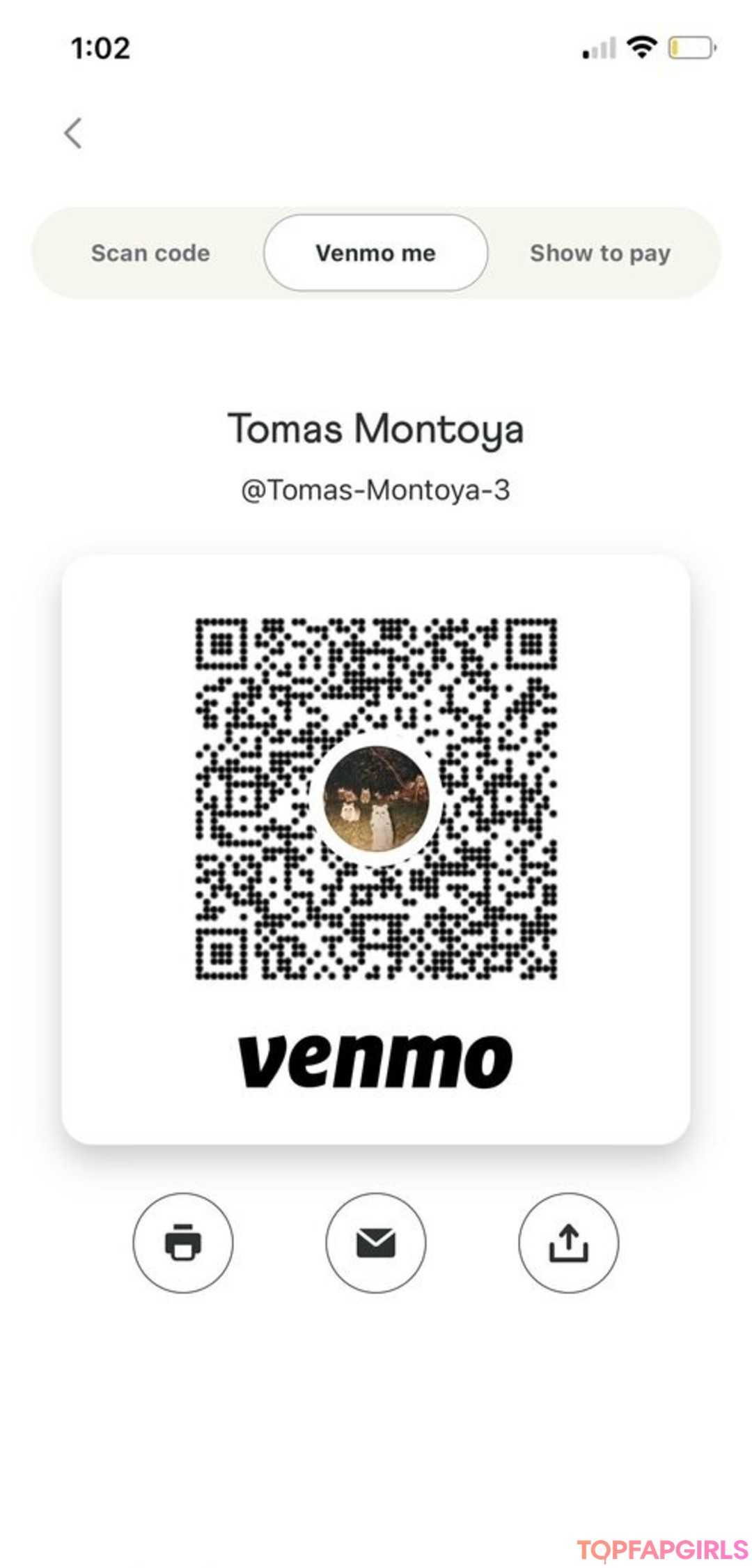Print the Venmo QR code
Screen dimensions: 752x1568
[183, 1243]
